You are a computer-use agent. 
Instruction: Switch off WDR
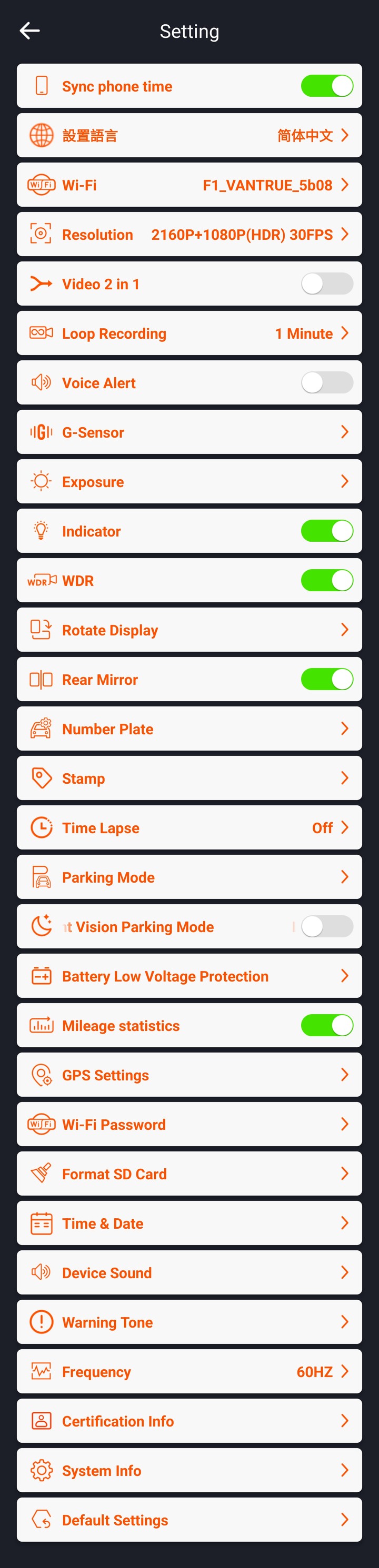tap(326, 580)
